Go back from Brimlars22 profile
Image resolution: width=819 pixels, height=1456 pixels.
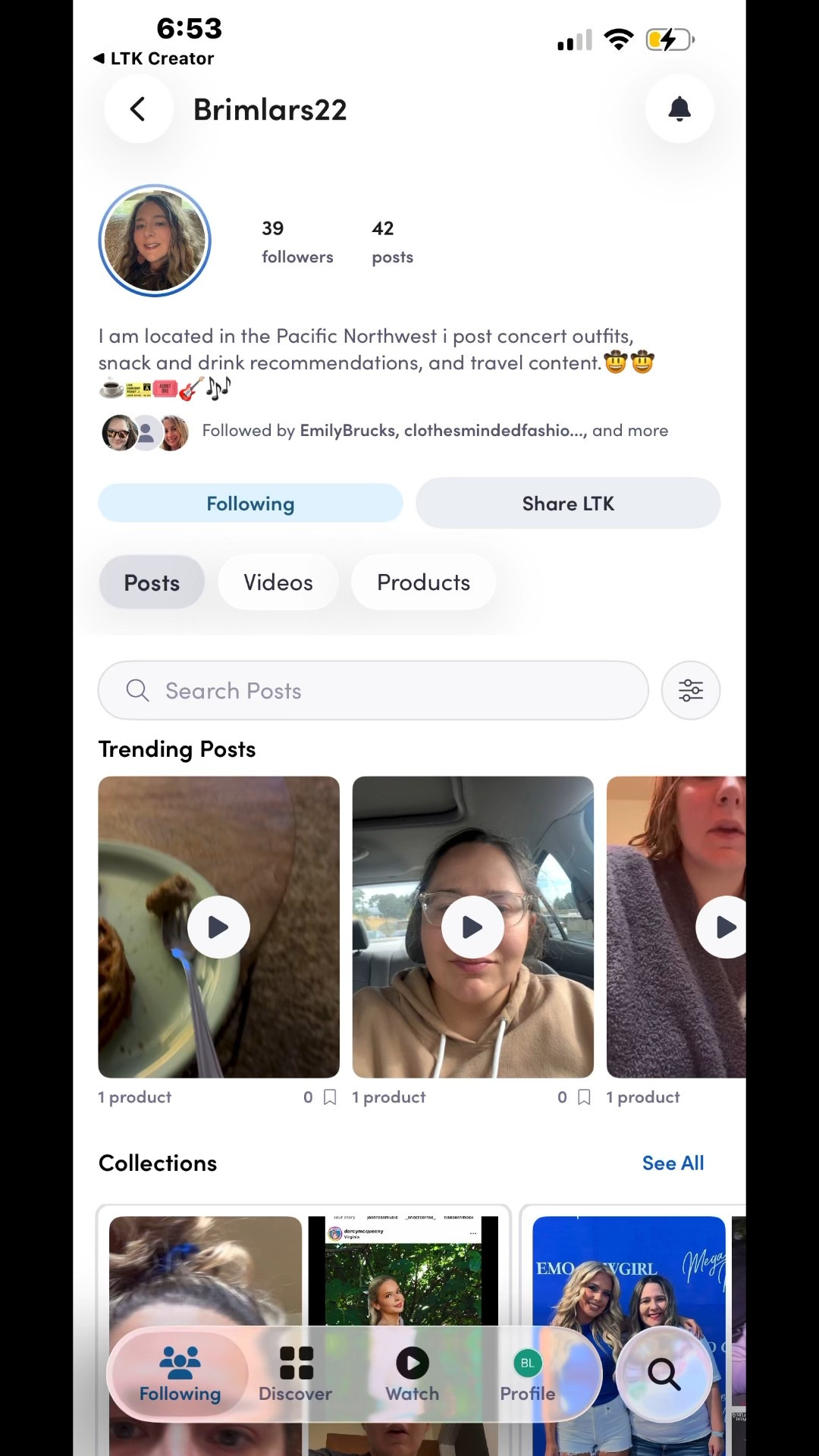pos(138,109)
